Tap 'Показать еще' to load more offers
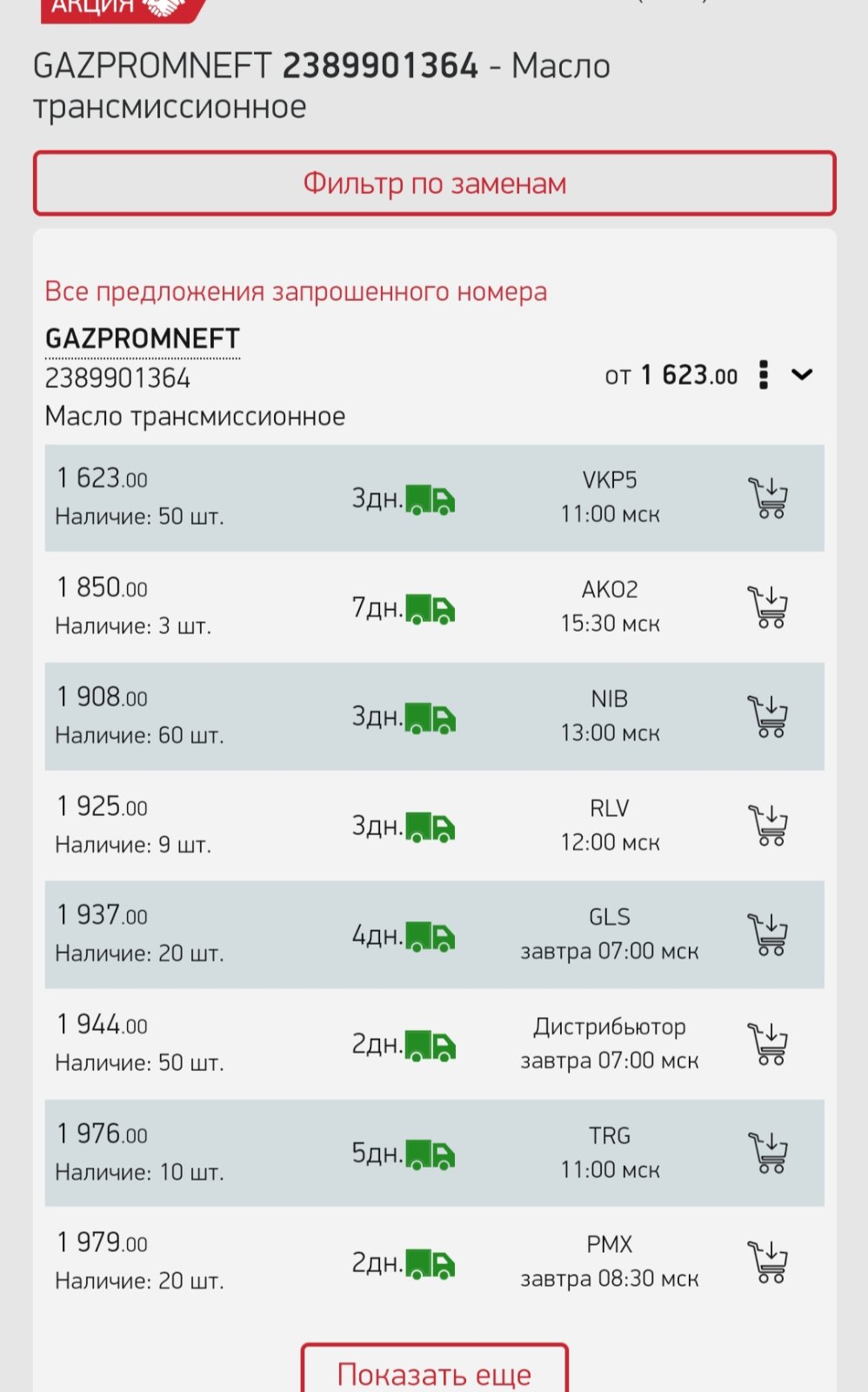This screenshot has height=1392, width=868. [434, 1370]
